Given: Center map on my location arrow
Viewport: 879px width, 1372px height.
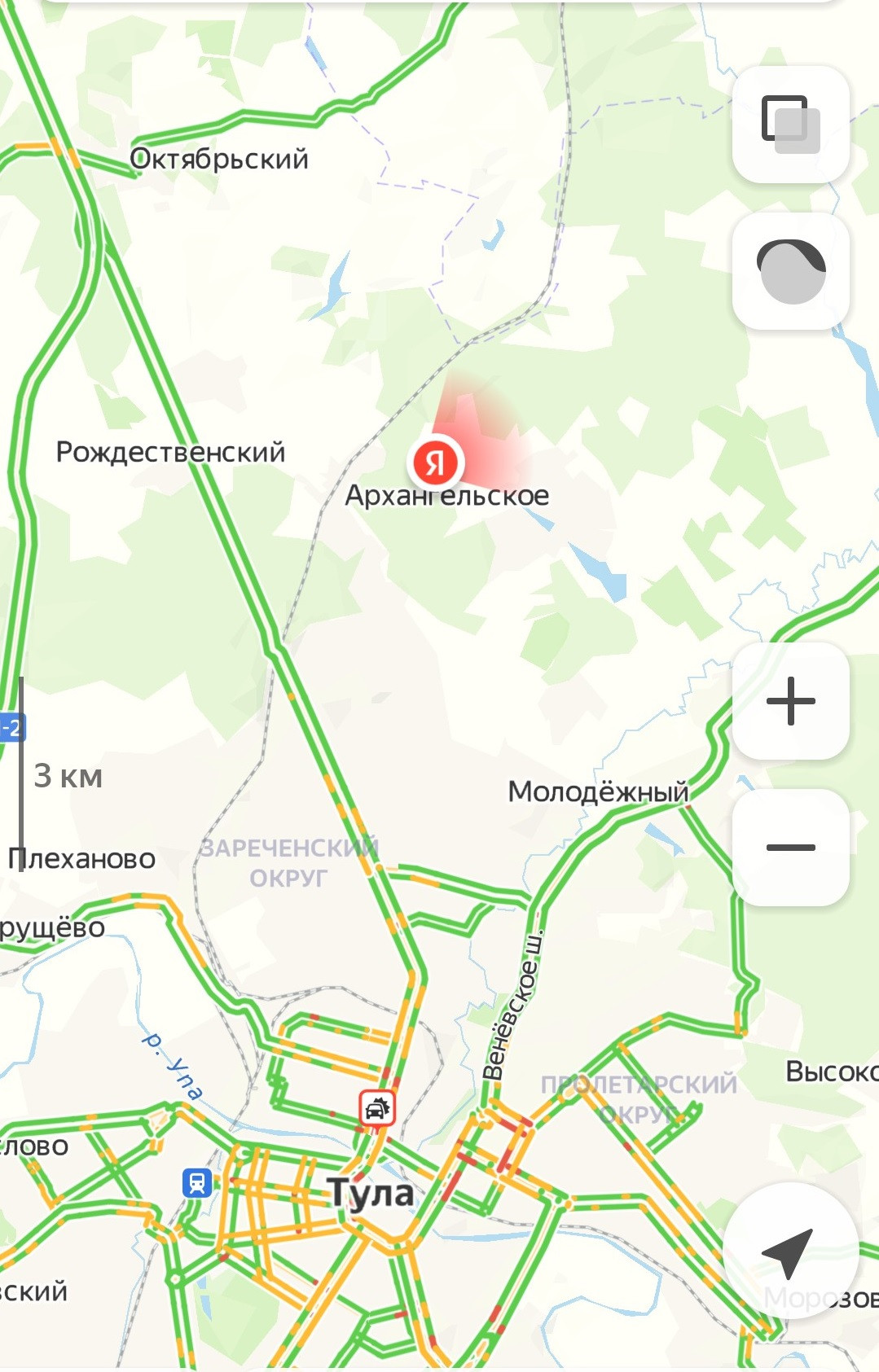Looking at the screenshot, I should pyautogui.click(x=789, y=1251).
